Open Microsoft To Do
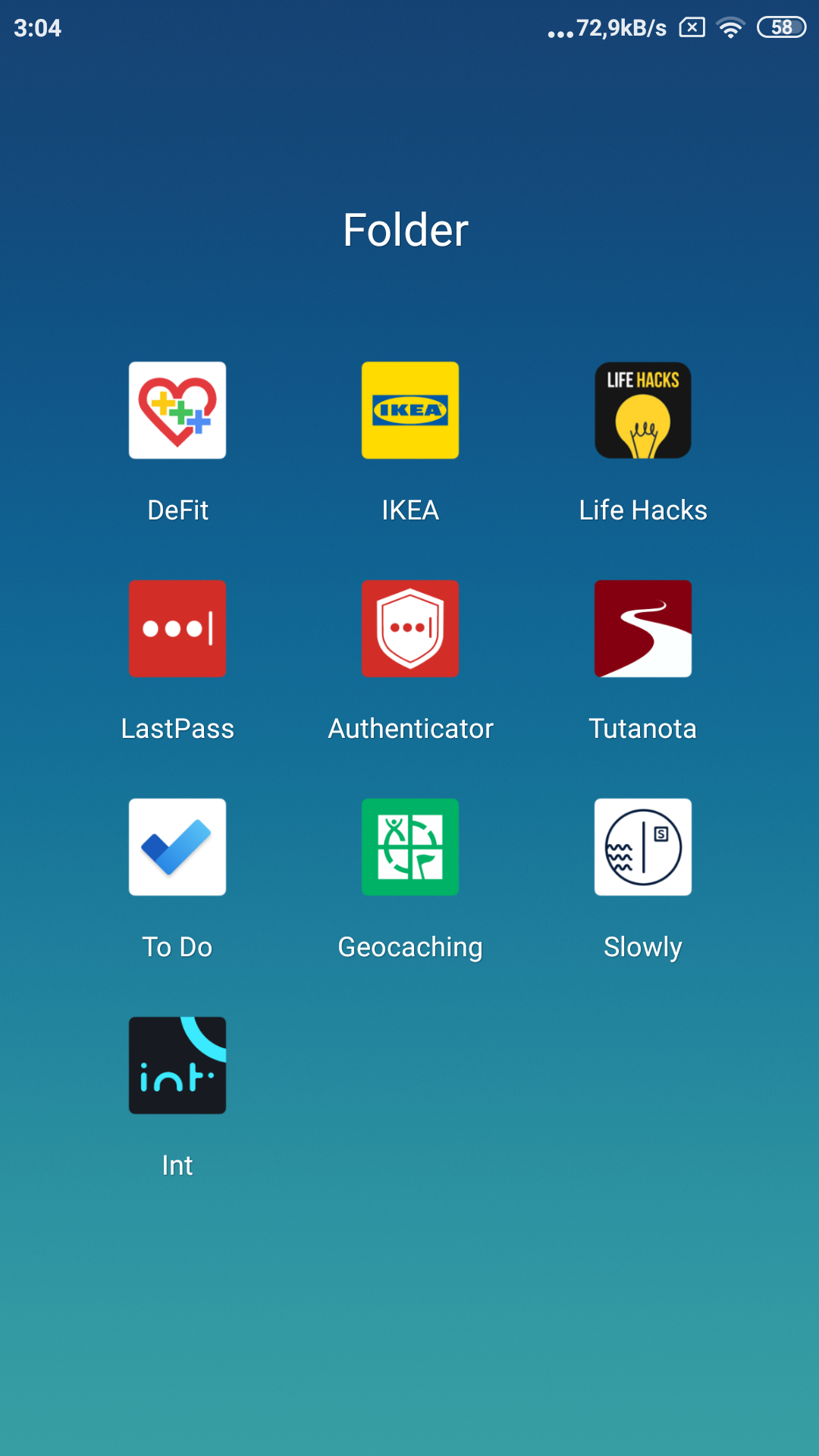This screenshot has height=1456, width=819. click(177, 847)
